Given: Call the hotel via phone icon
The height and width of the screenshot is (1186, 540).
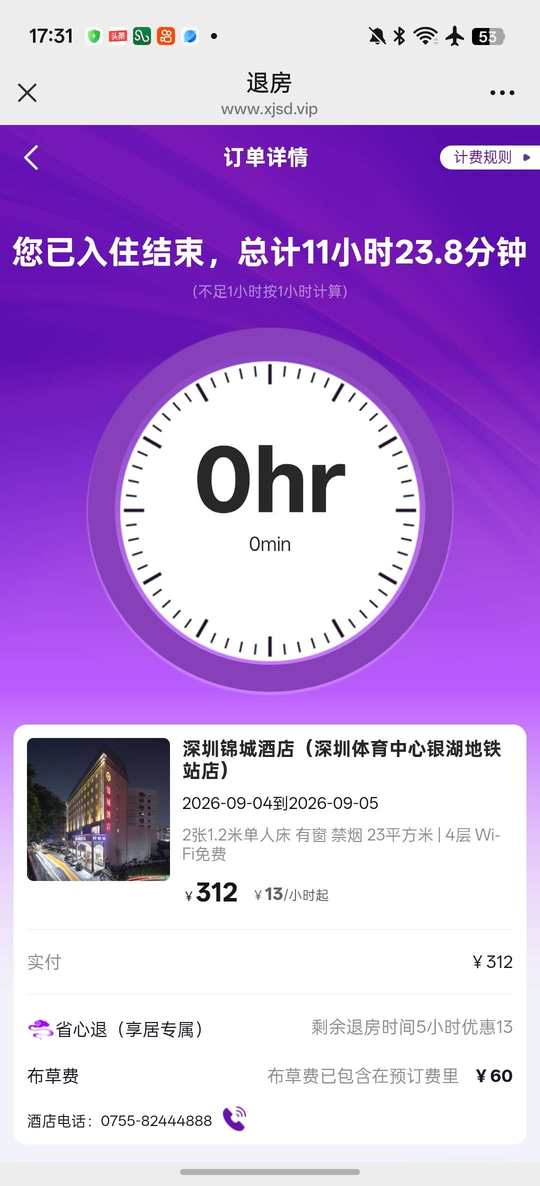Looking at the screenshot, I should click(x=234, y=1119).
